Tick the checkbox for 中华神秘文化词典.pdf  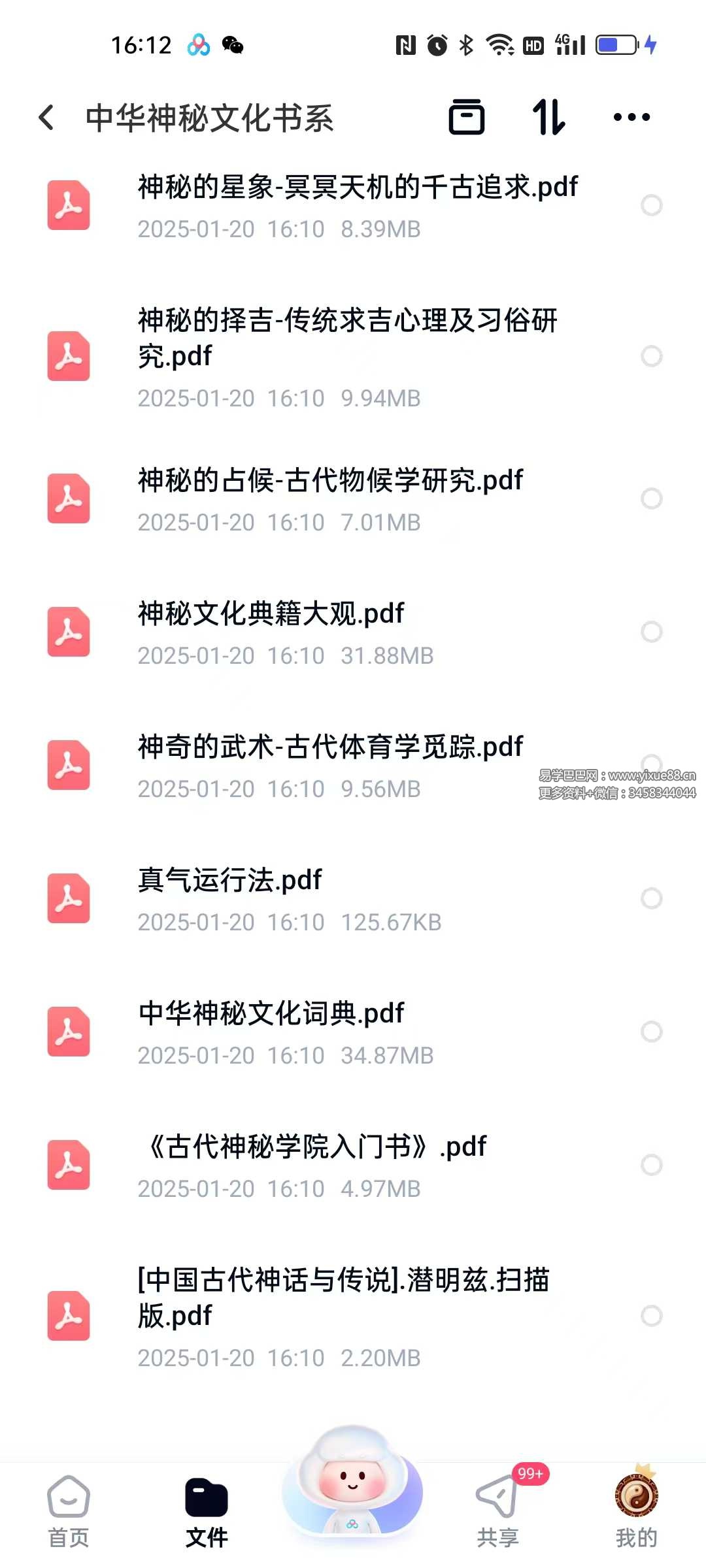point(651,1032)
